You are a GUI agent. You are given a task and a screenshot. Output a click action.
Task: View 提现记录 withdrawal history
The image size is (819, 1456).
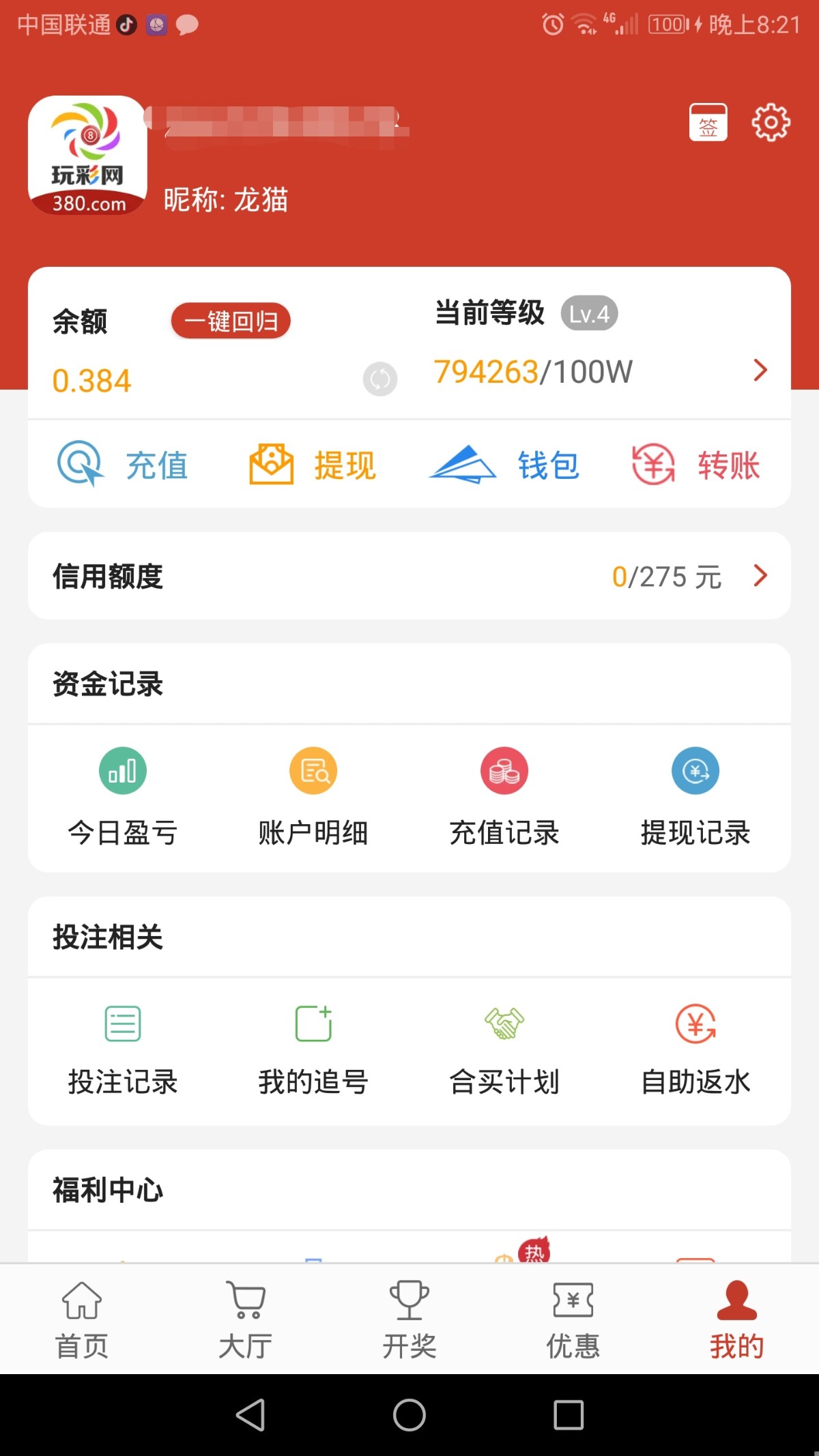(695, 796)
